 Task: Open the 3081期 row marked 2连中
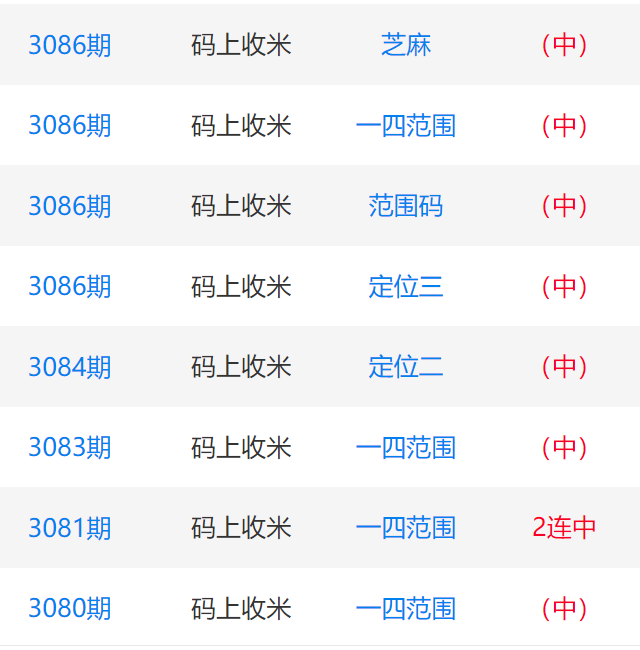[x=405, y=528]
